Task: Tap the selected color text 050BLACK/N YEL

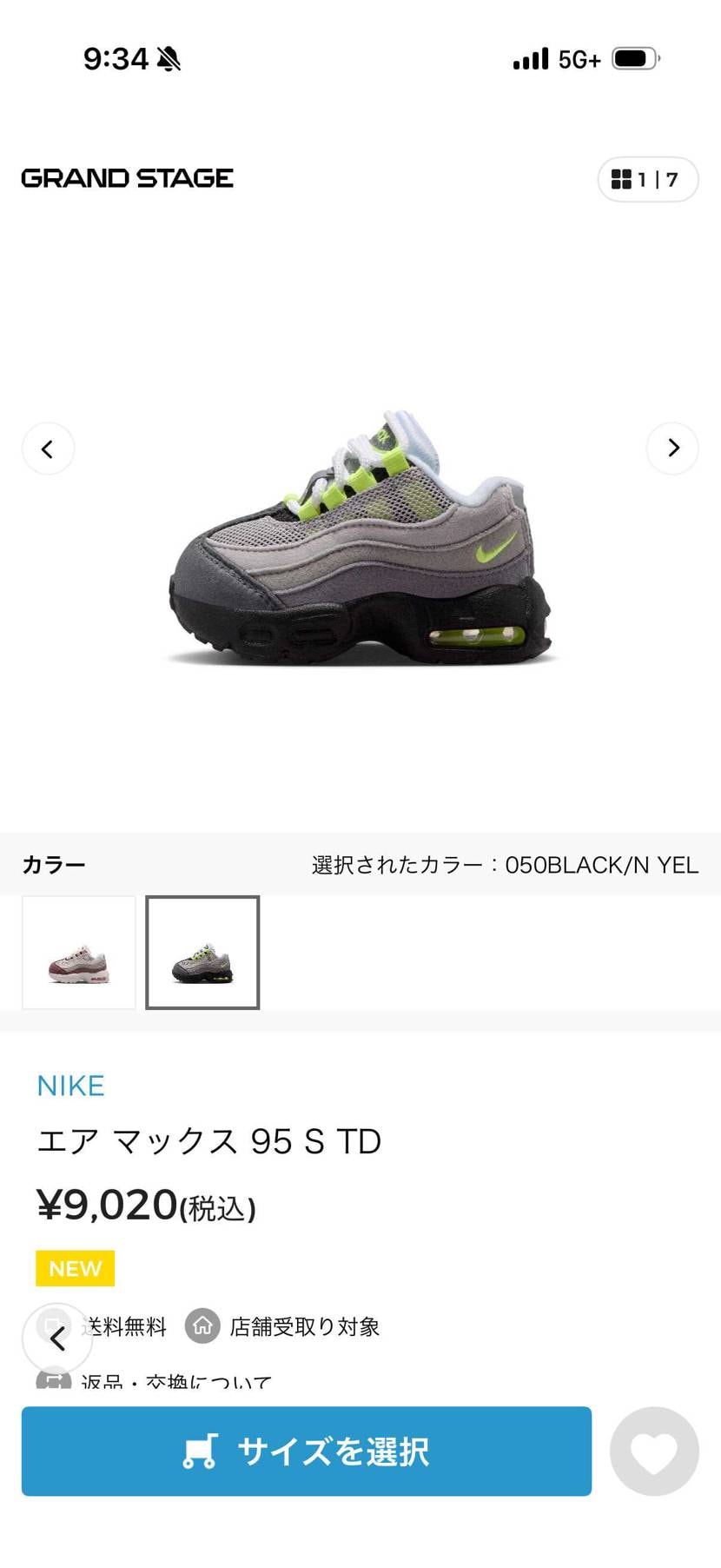Action: pos(601,864)
